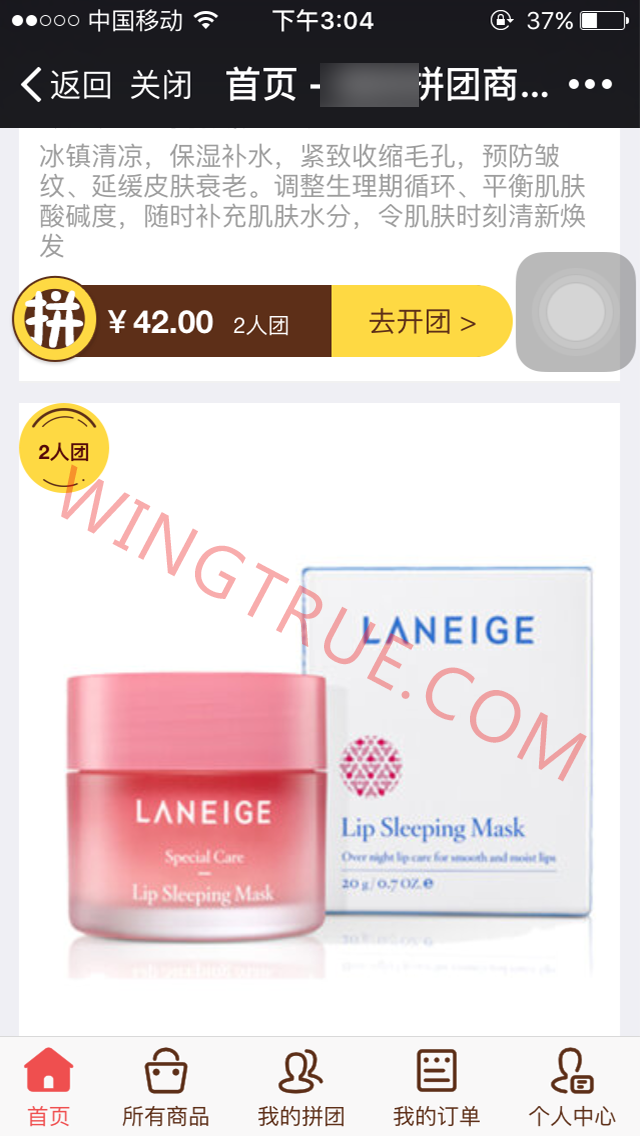The image size is (640, 1136).
Task: Tap 关闭 to close the page
Action: coord(160,86)
